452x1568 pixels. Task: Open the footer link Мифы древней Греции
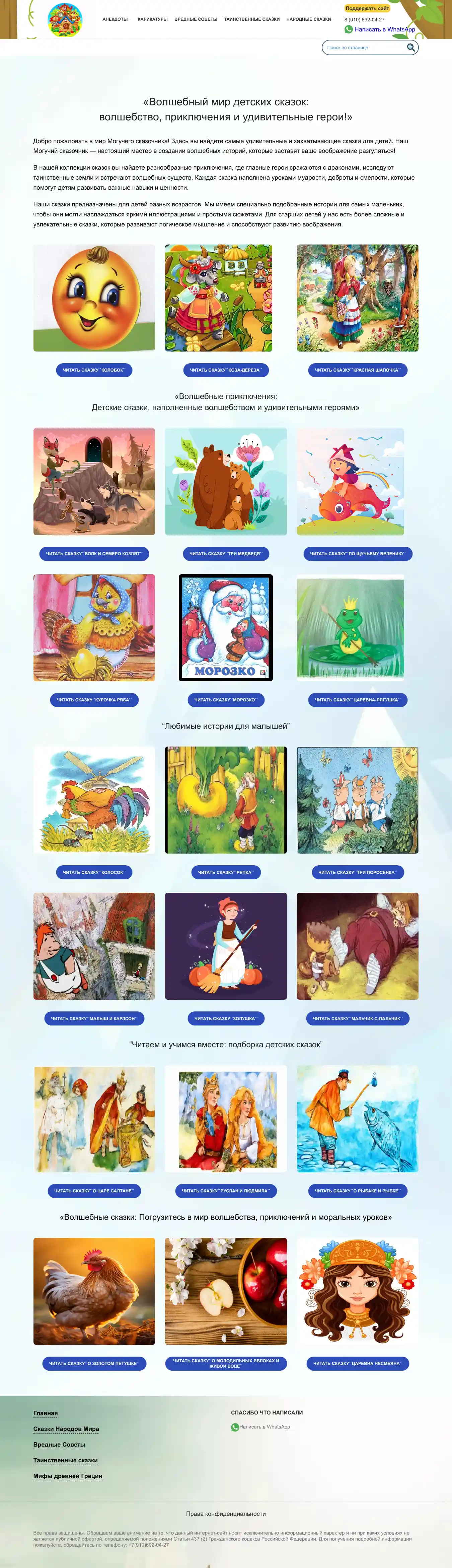tap(68, 1475)
